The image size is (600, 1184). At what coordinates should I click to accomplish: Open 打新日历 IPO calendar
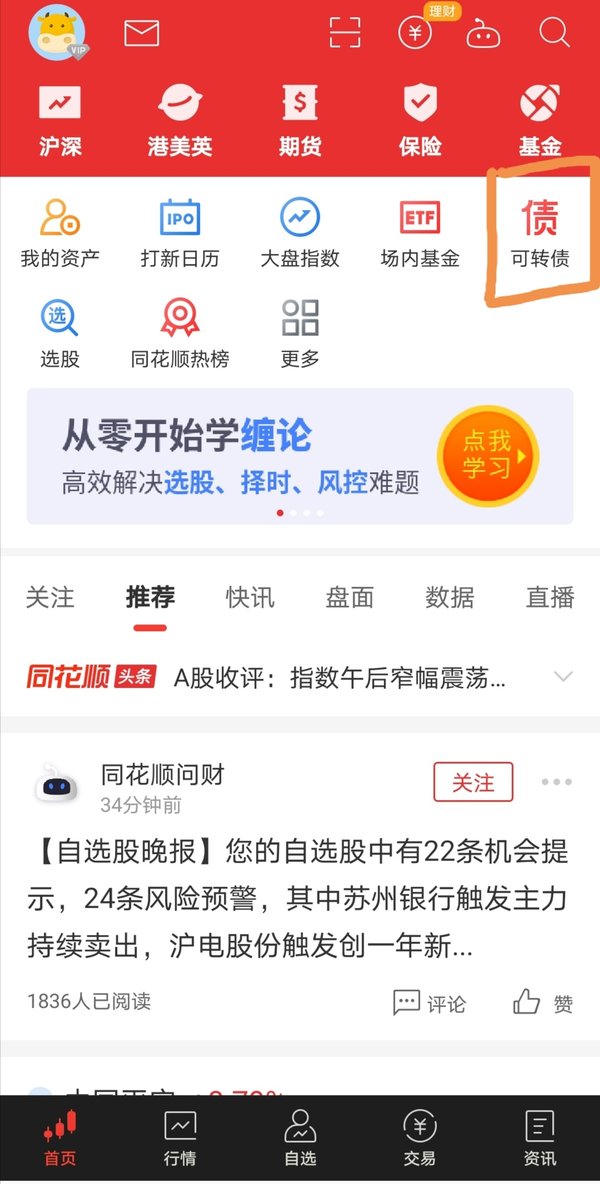point(180,233)
